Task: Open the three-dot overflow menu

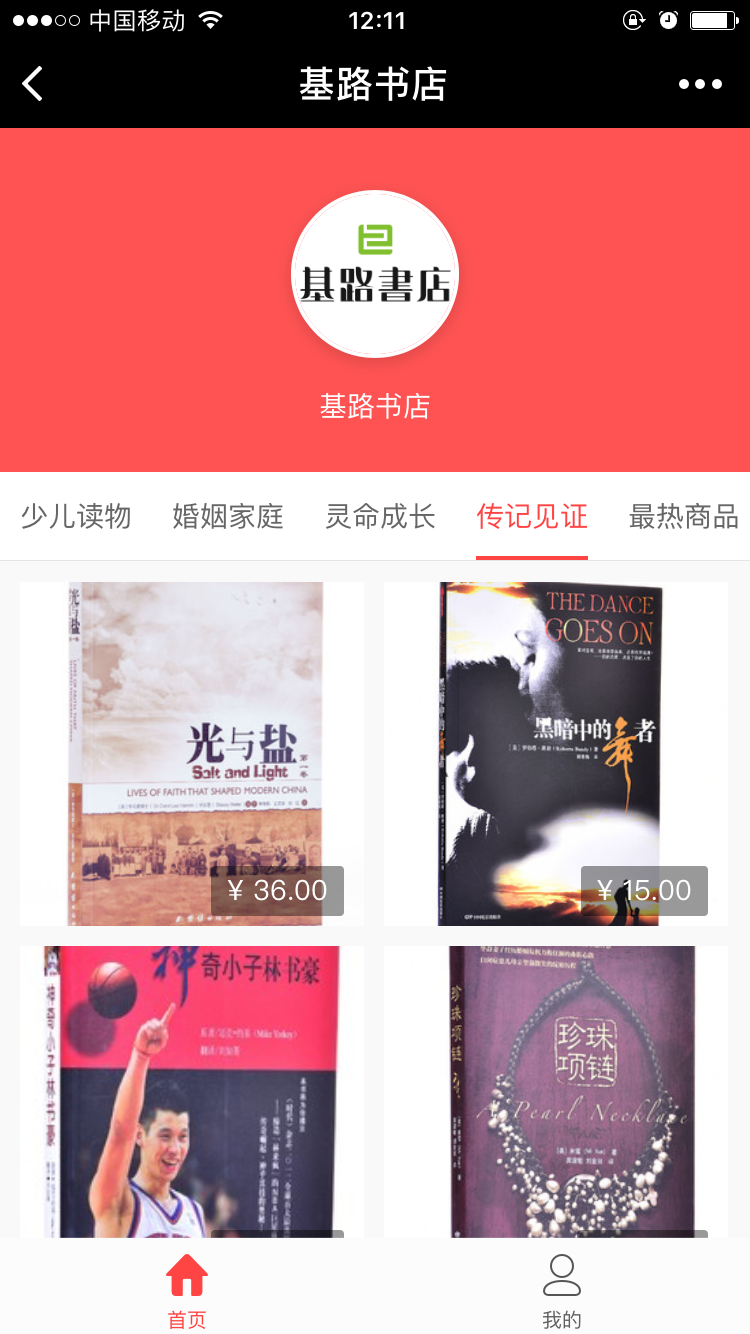Action: coord(700,84)
